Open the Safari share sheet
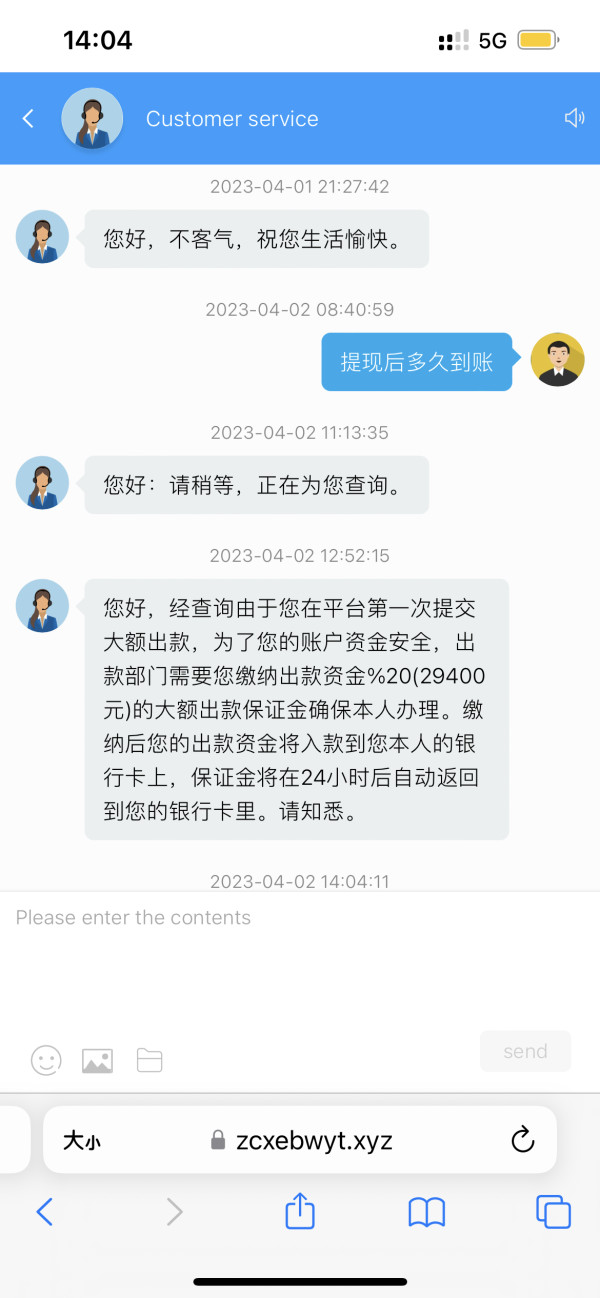The image size is (600, 1298). (x=300, y=1210)
